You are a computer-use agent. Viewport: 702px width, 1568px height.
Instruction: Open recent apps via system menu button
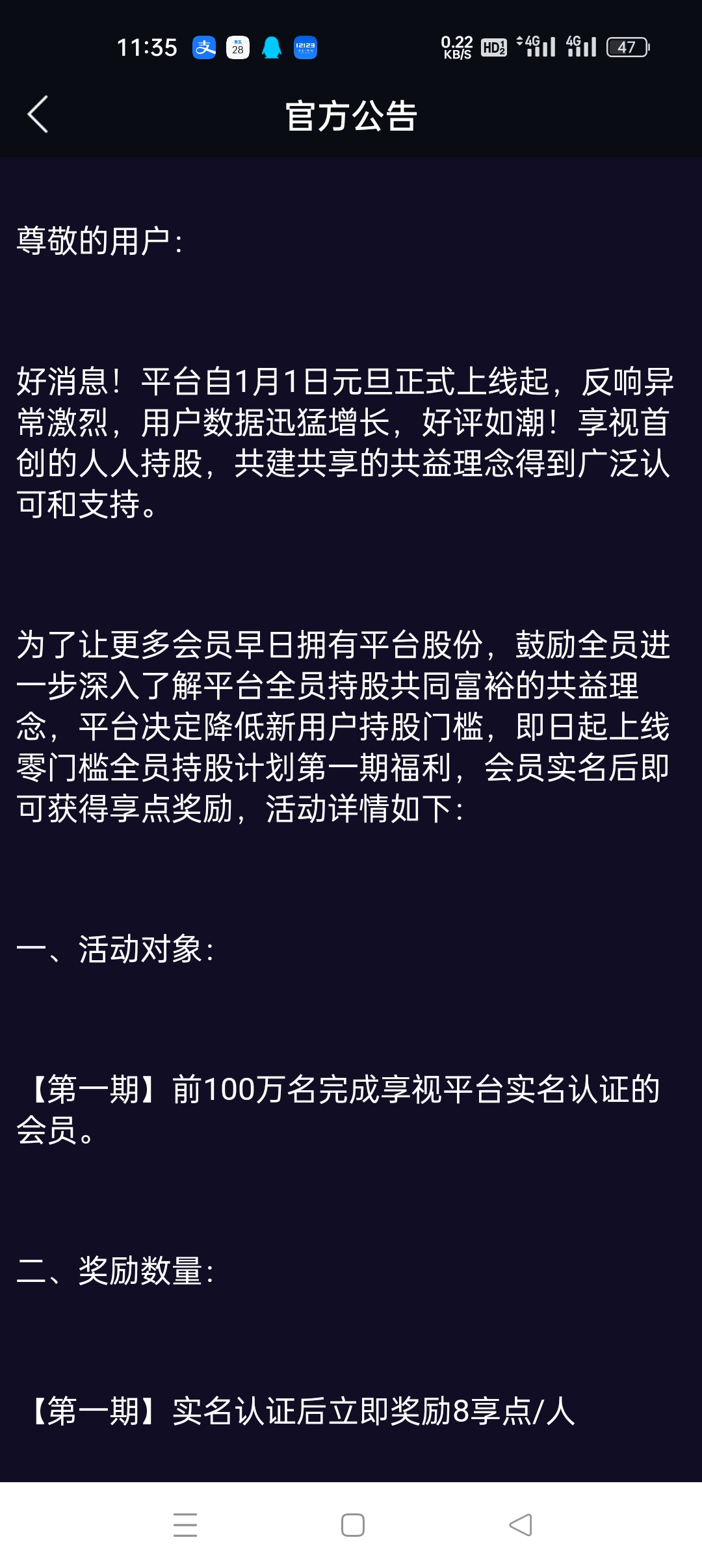click(185, 1524)
